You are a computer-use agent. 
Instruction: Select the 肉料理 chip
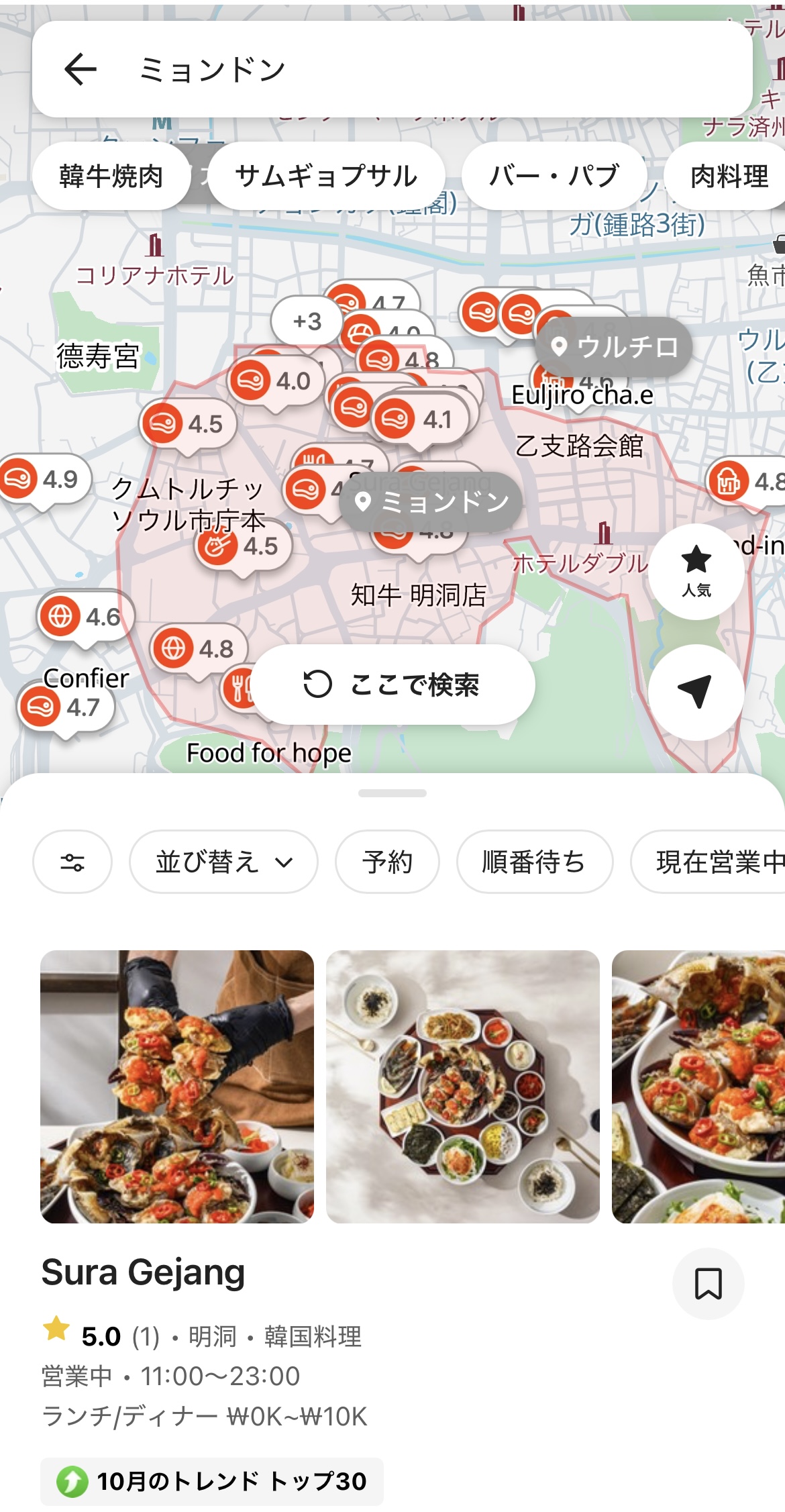[728, 177]
